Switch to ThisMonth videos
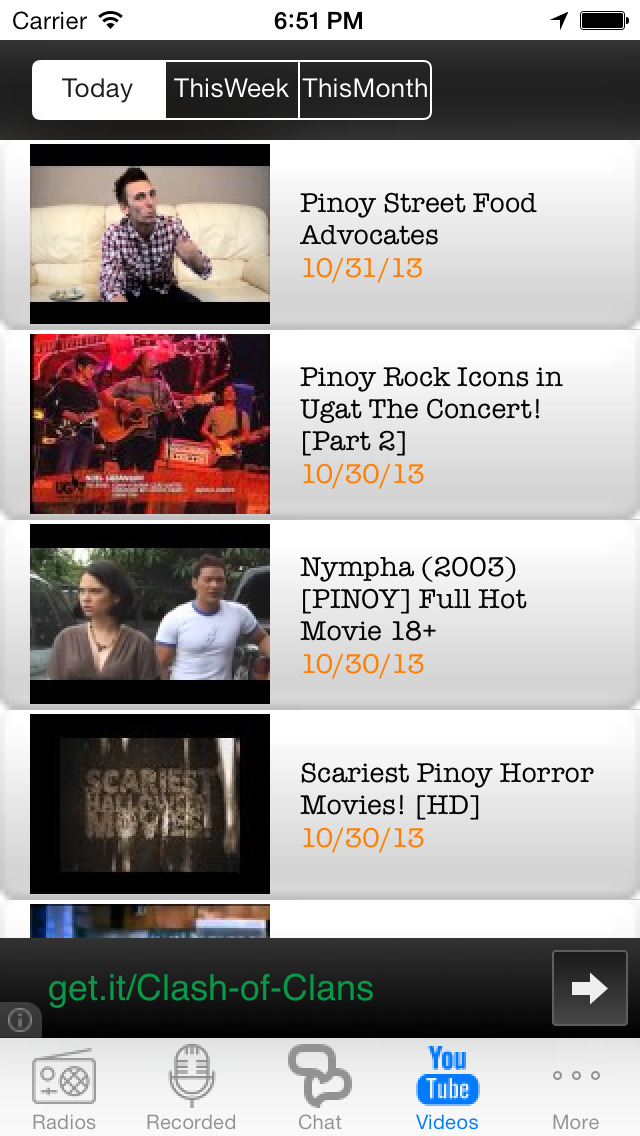Screen dimensions: 640x1136 point(365,89)
